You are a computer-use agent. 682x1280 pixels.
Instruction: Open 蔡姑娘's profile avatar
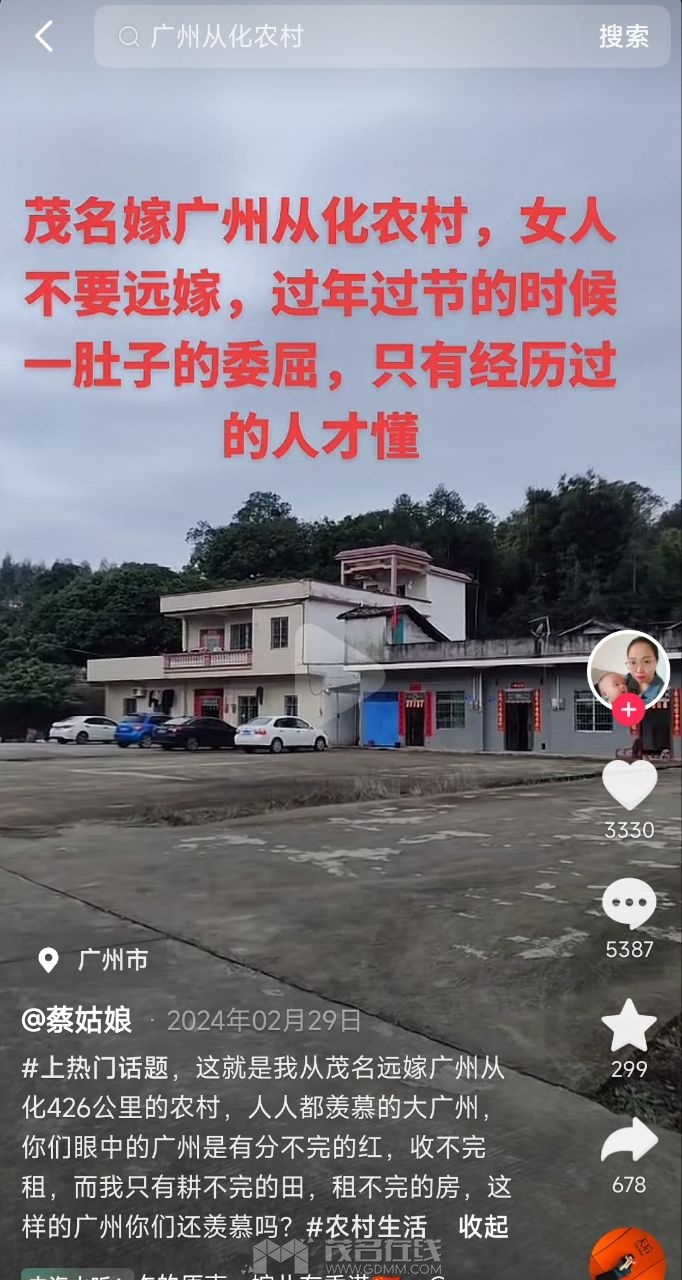[628, 668]
